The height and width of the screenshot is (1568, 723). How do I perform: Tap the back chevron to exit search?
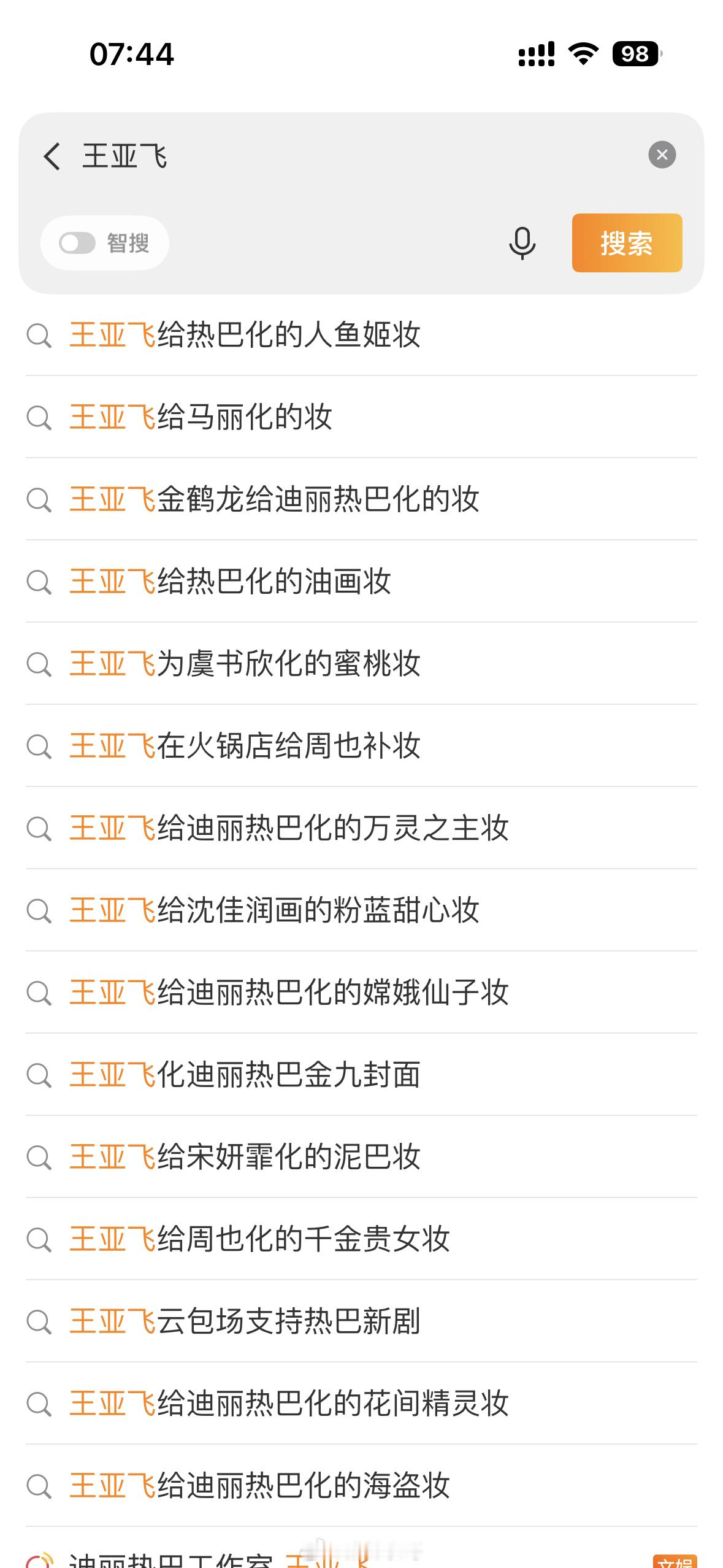[52, 155]
